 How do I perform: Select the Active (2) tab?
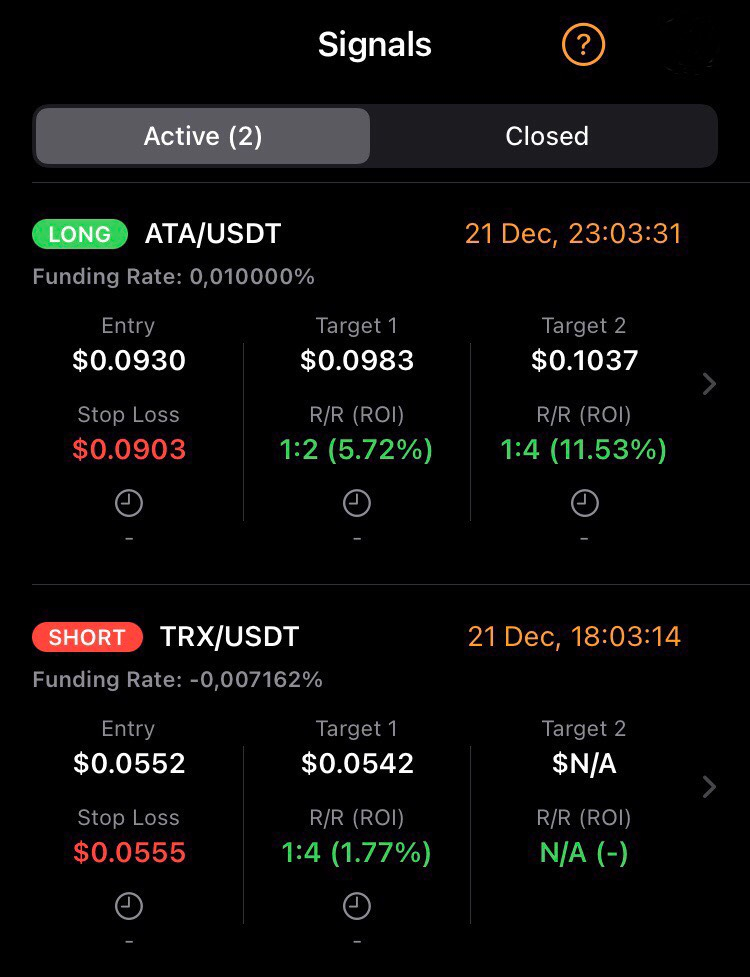[x=203, y=136]
